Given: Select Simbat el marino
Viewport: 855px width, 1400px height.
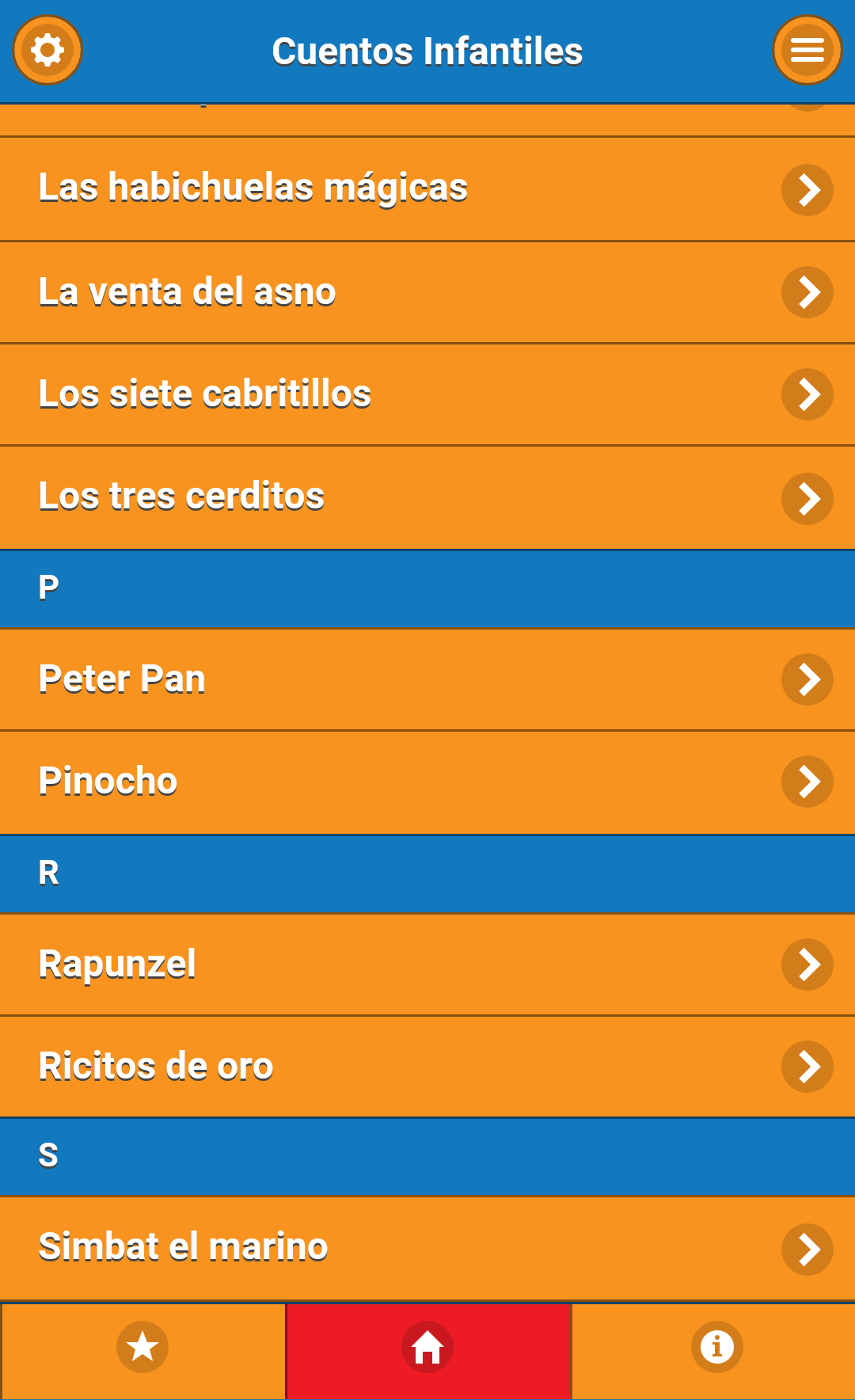Looking at the screenshot, I should click(x=427, y=1248).
